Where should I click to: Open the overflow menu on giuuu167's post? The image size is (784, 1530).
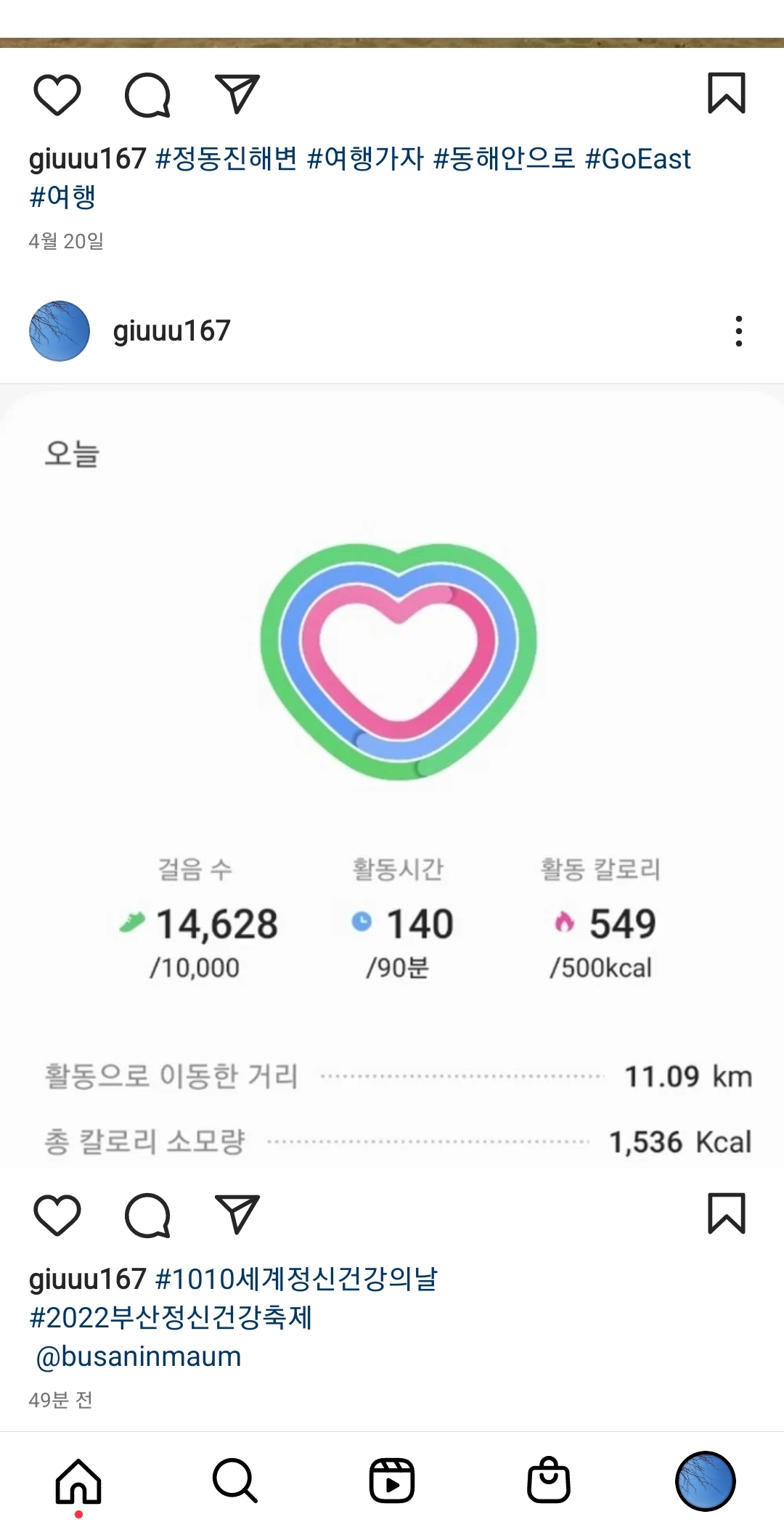pyautogui.click(x=738, y=331)
